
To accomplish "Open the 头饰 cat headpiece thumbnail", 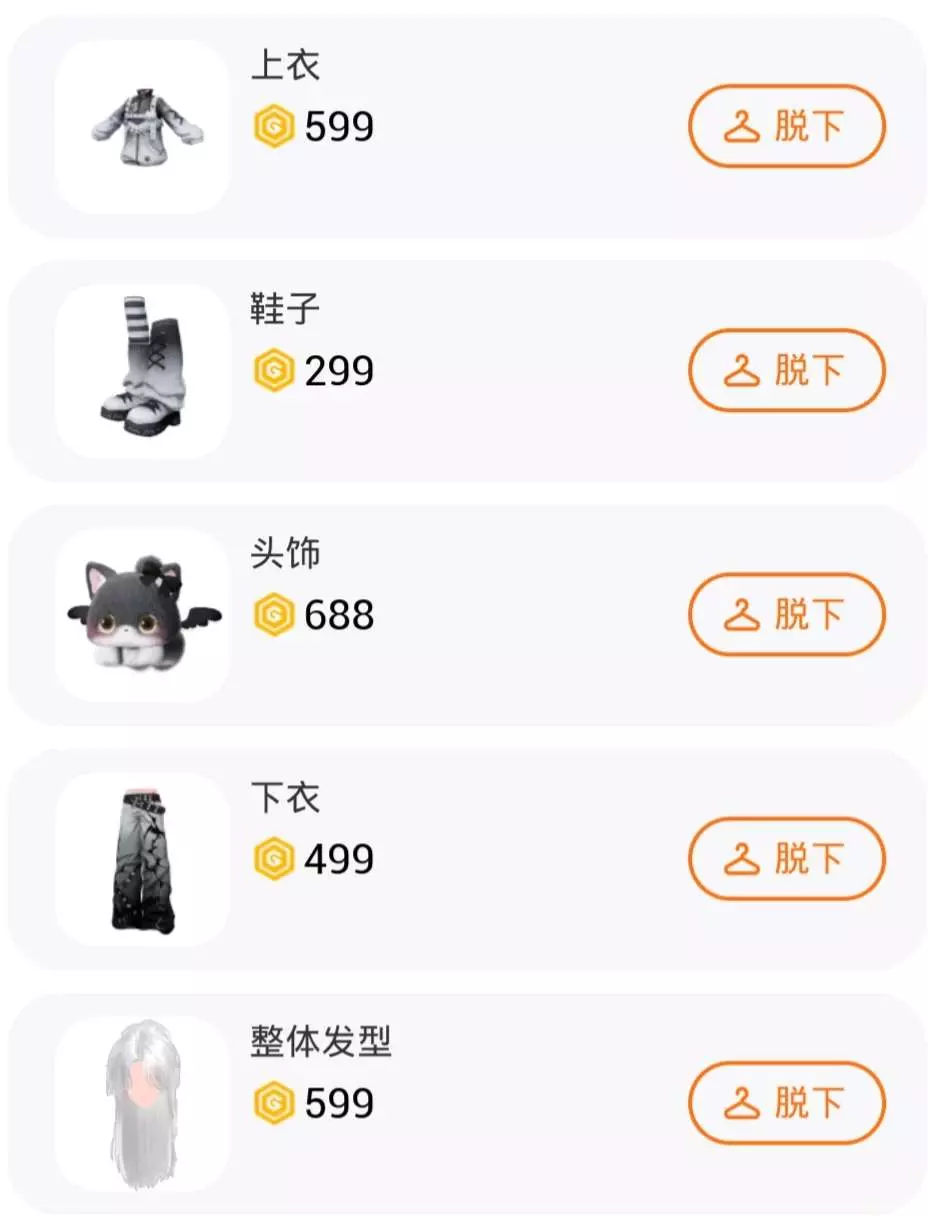I will pos(143,614).
